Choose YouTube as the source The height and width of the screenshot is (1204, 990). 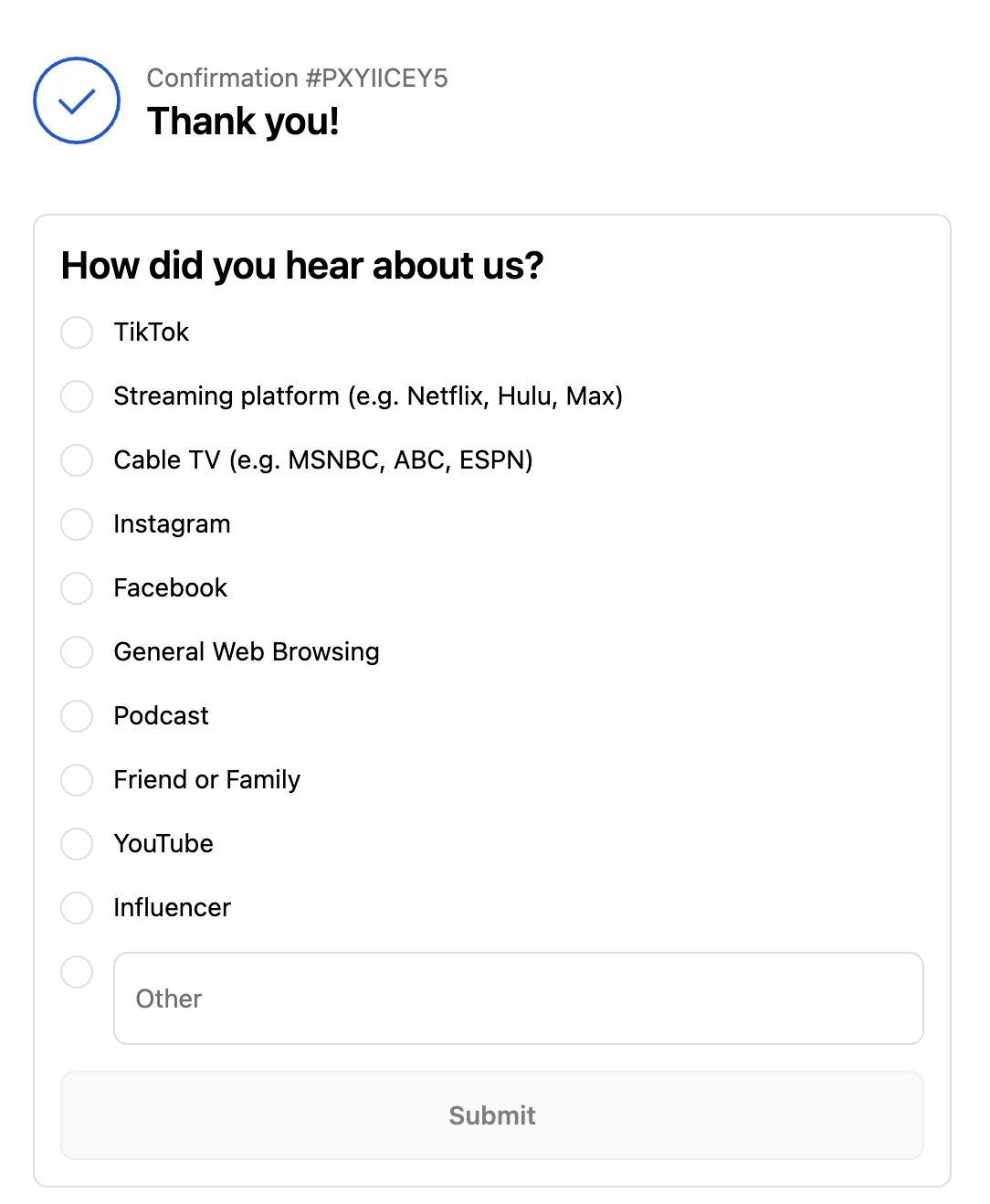[x=77, y=844]
